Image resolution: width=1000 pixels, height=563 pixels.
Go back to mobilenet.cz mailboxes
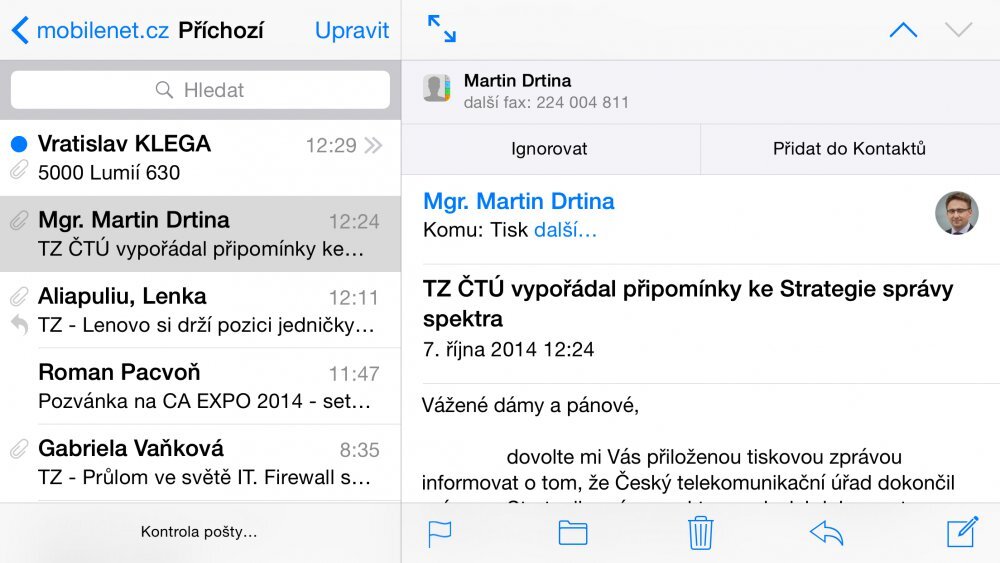[90, 30]
